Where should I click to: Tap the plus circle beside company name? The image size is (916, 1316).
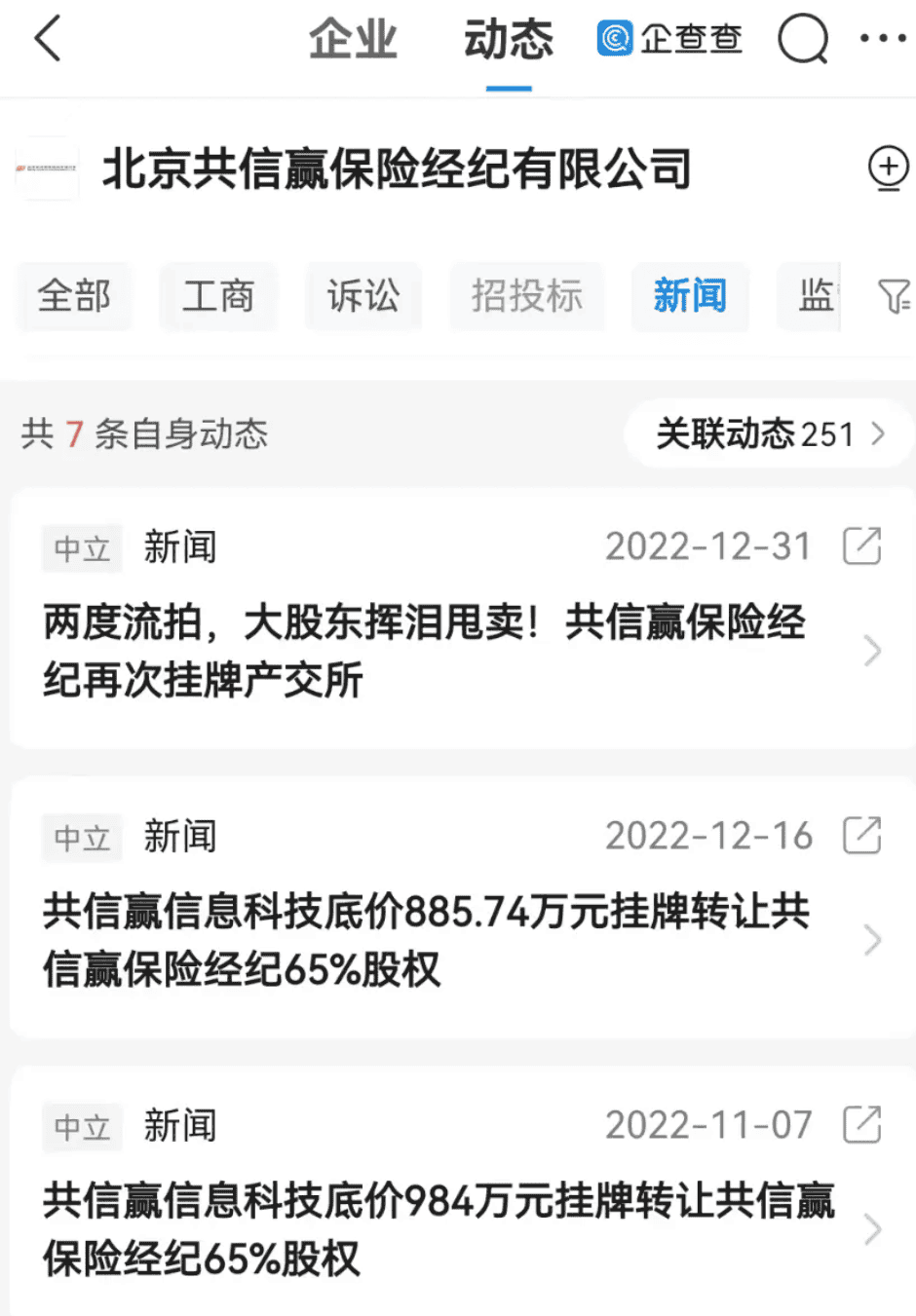click(x=888, y=168)
